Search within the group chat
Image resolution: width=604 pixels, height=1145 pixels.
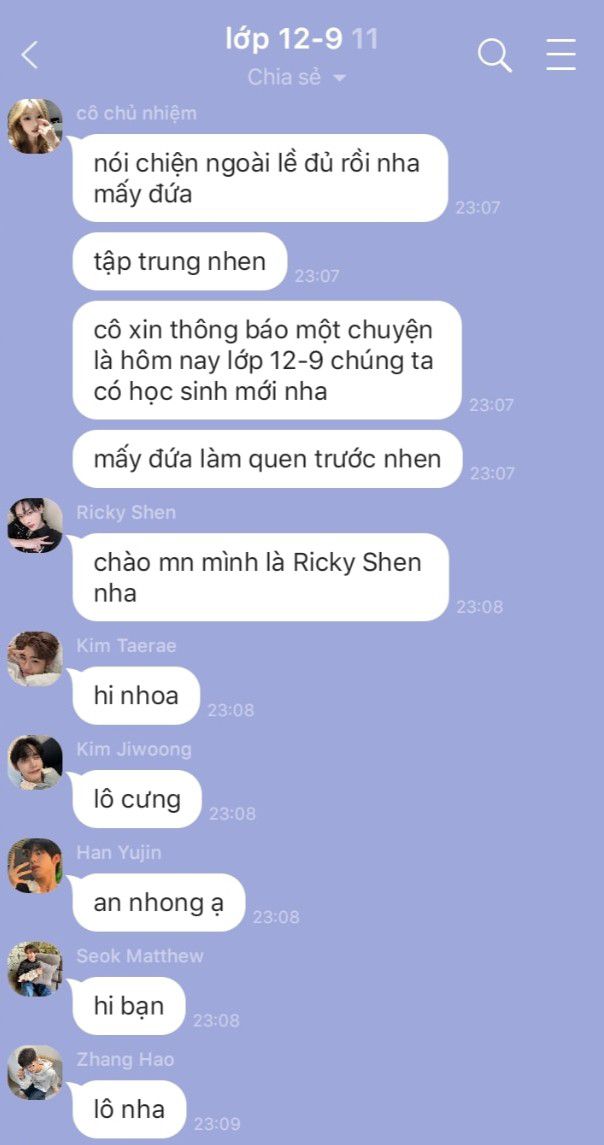(x=494, y=55)
